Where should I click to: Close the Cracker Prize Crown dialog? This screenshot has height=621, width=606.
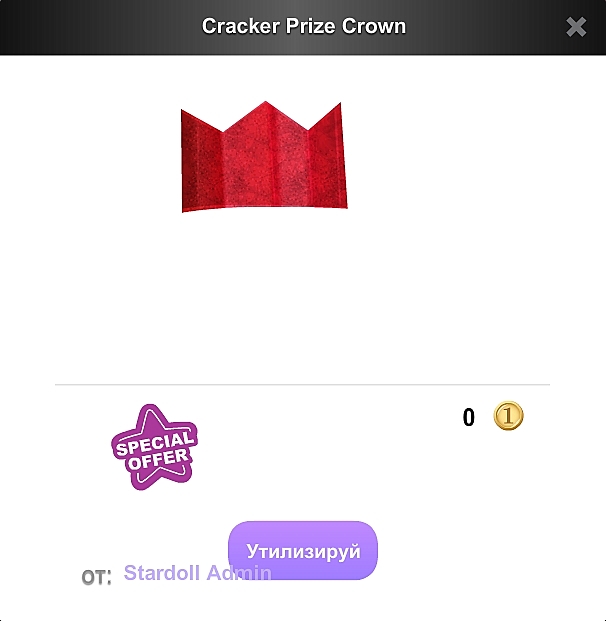(576, 27)
